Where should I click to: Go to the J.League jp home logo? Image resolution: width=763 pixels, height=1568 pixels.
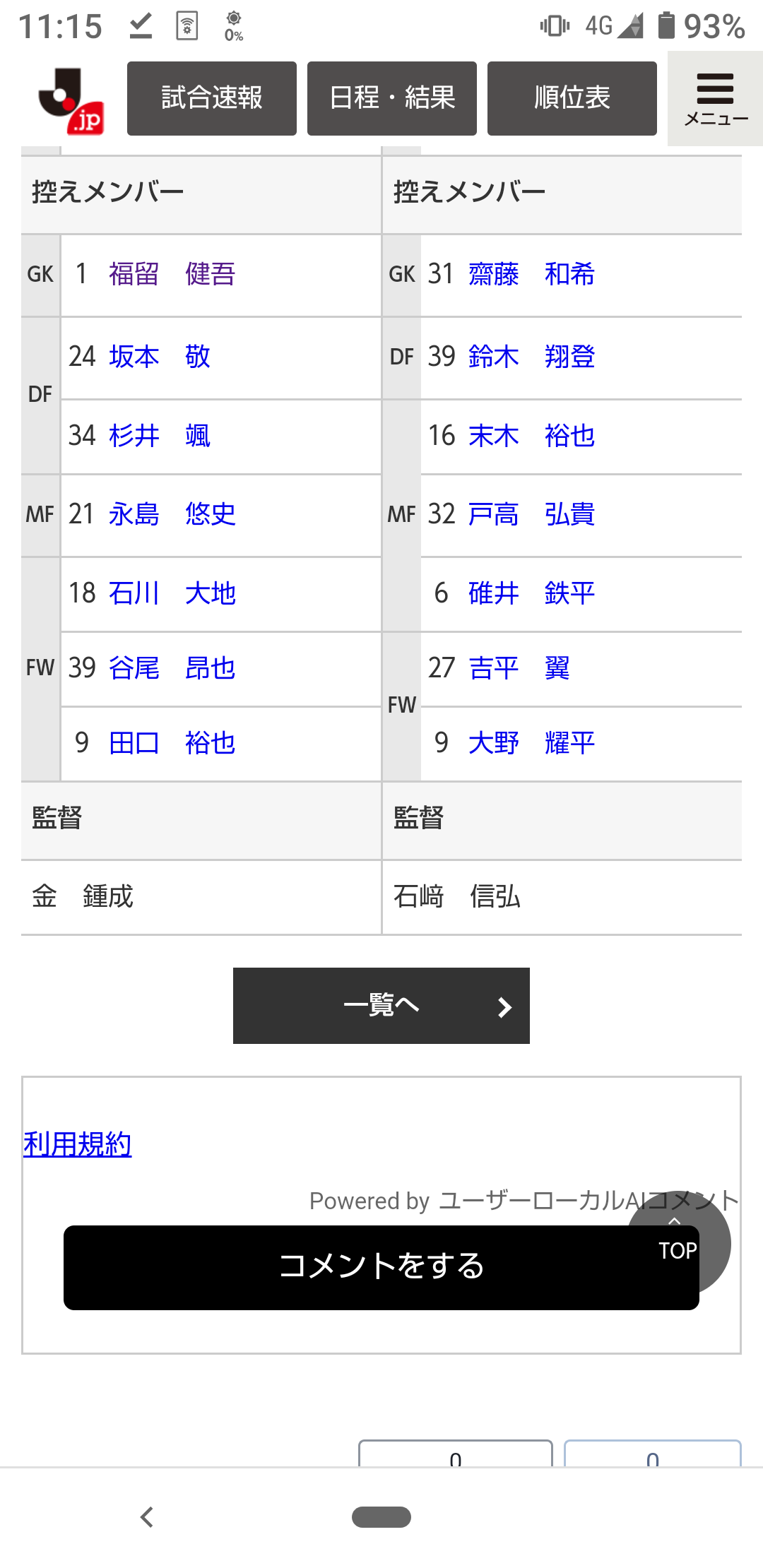click(71, 100)
